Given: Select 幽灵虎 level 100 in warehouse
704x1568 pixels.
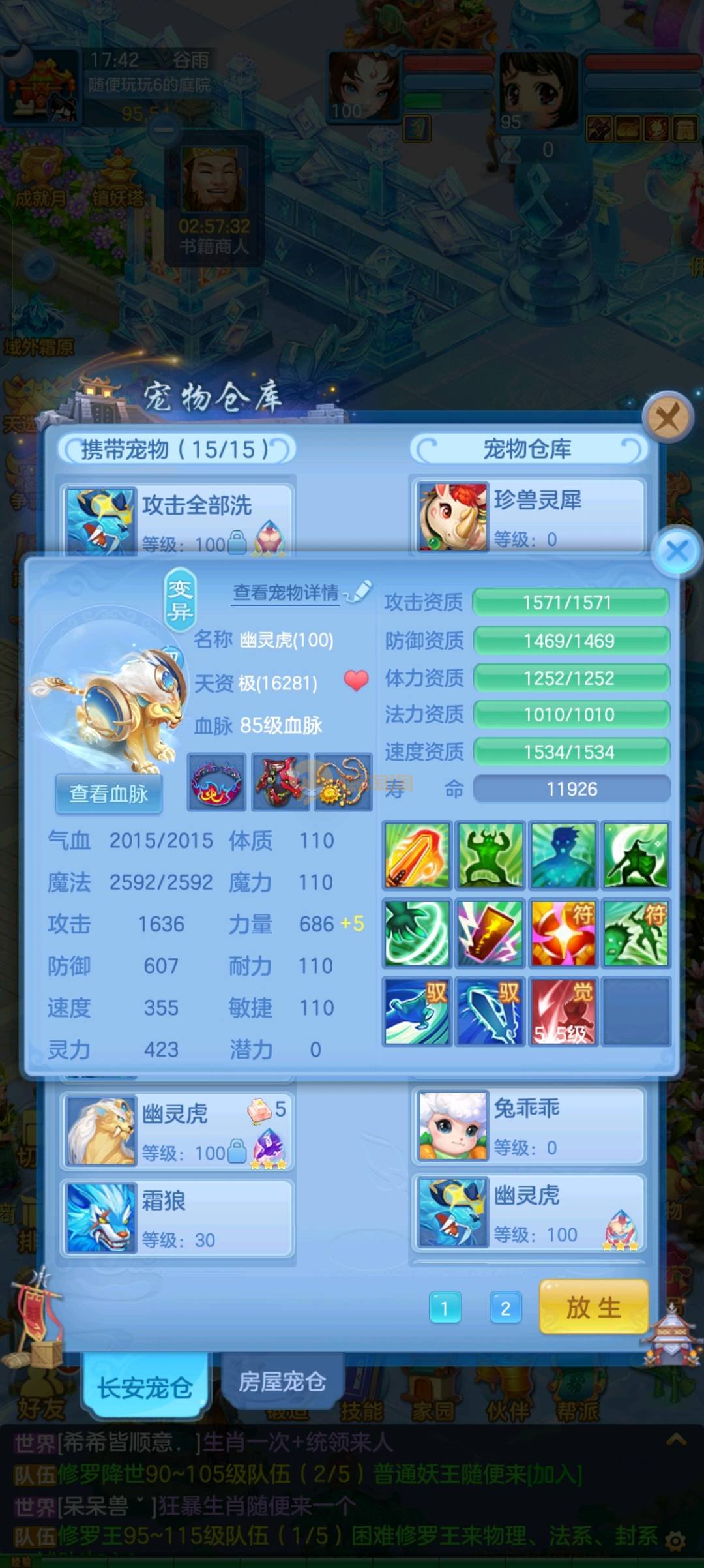Looking at the screenshot, I should click(x=528, y=1214).
